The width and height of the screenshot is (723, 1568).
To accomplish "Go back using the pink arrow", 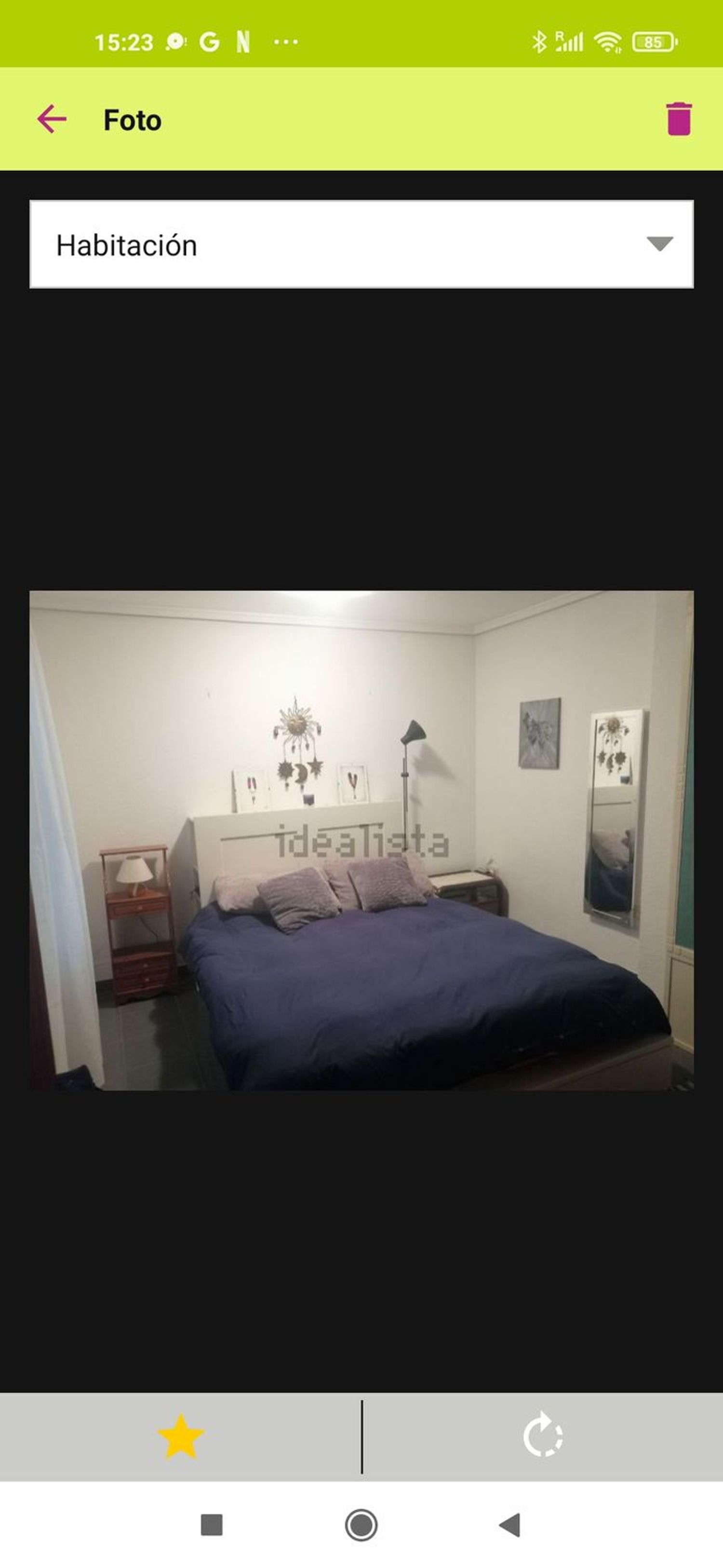I will (52, 119).
